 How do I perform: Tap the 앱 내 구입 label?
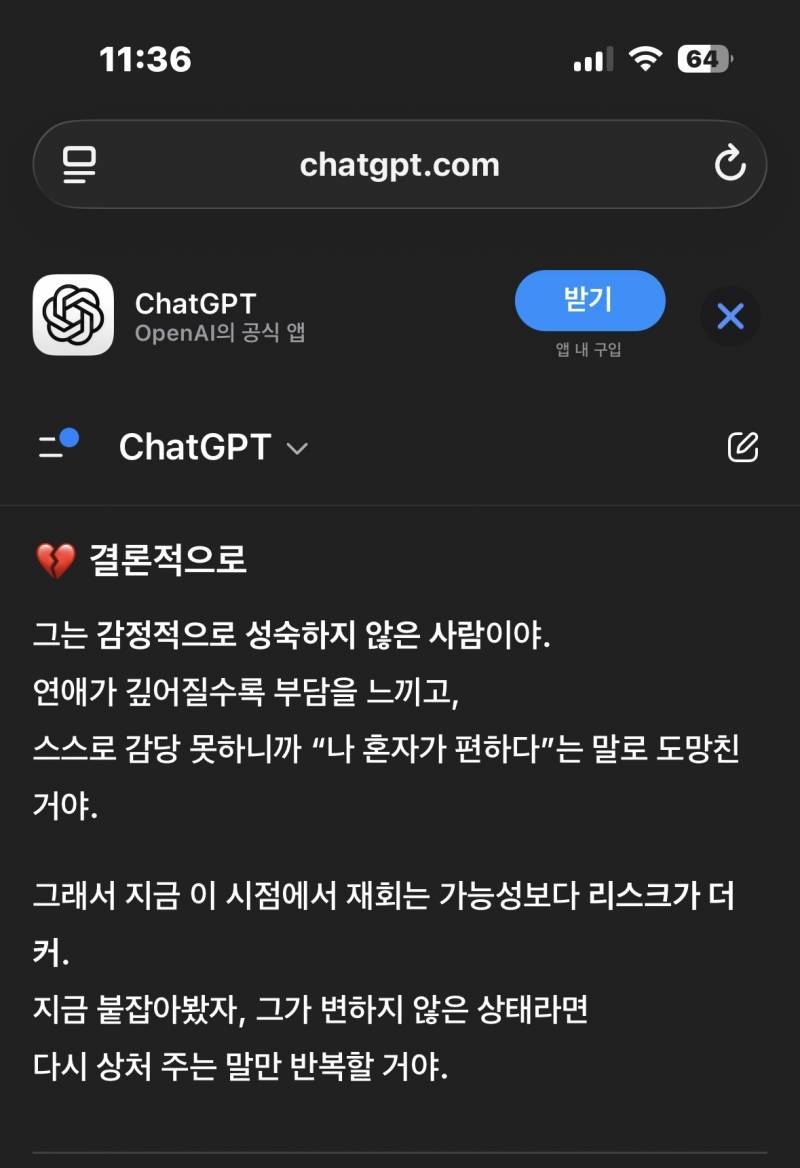pos(589,350)
